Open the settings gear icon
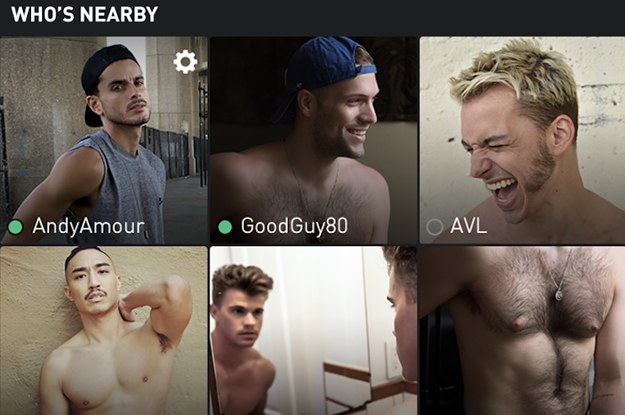This screenshot has height=415, width=625. click(x=185, y=62)
